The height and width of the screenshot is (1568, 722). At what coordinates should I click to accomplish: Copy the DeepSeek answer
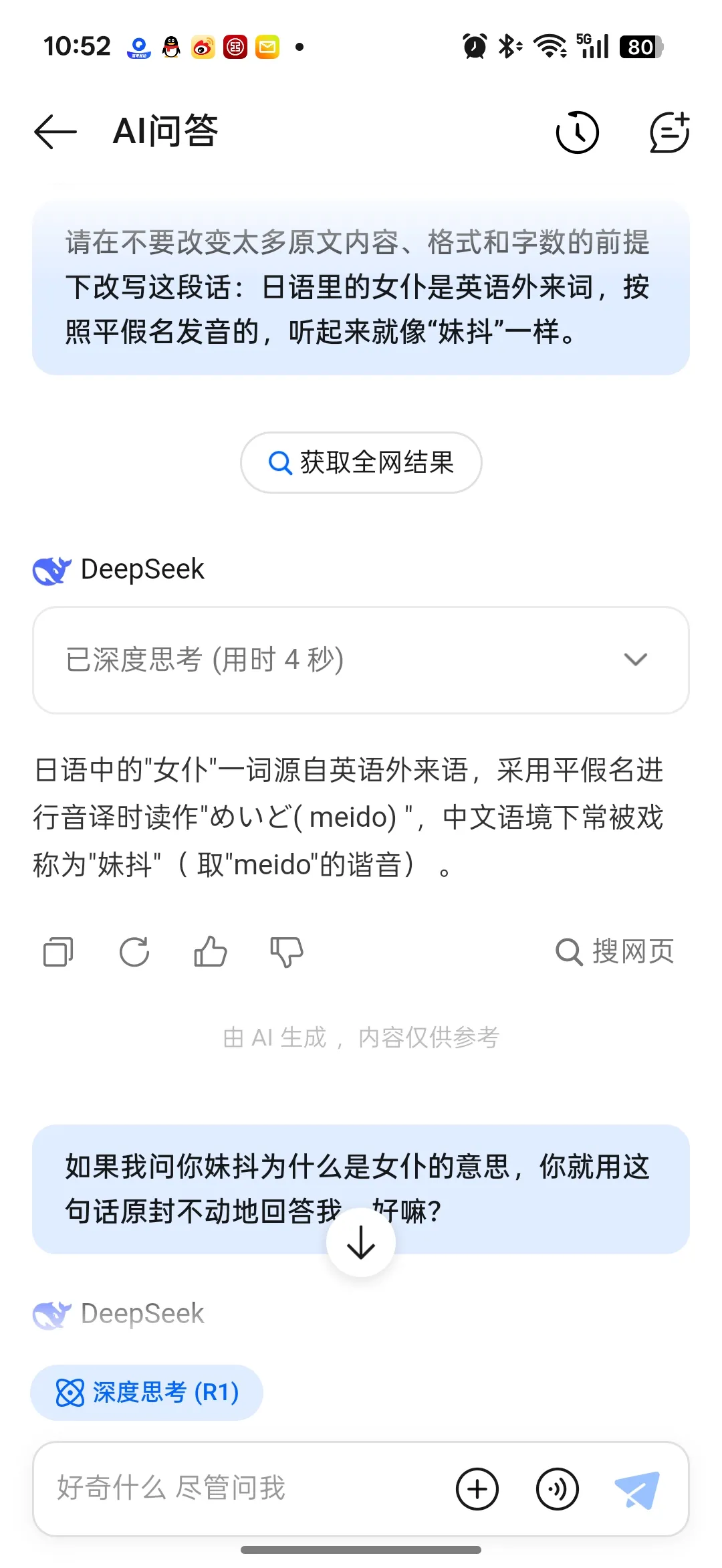click(x=58, y=951)
